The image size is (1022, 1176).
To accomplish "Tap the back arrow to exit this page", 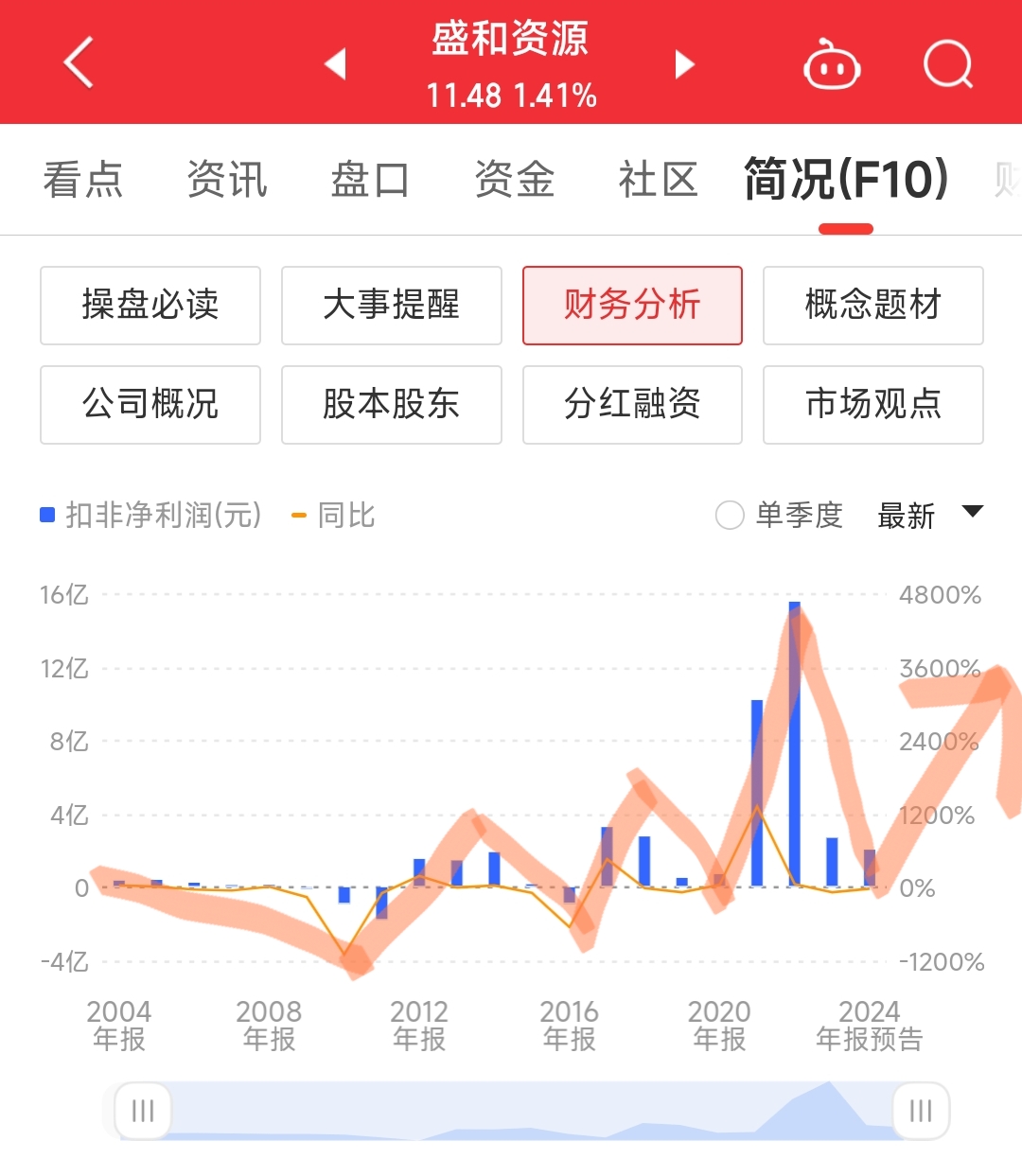I will tap(79, 61).
